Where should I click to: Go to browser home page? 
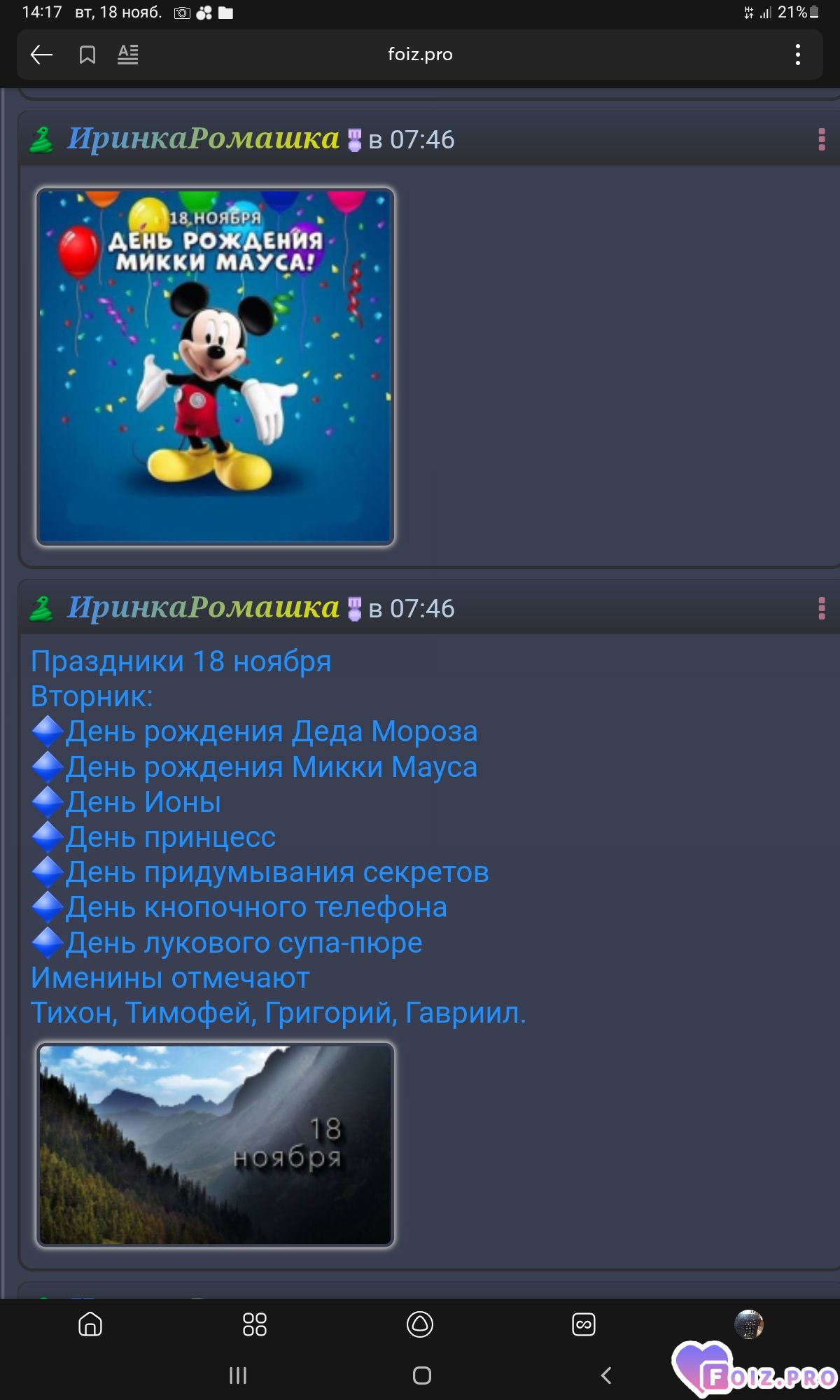[90, 1324]
